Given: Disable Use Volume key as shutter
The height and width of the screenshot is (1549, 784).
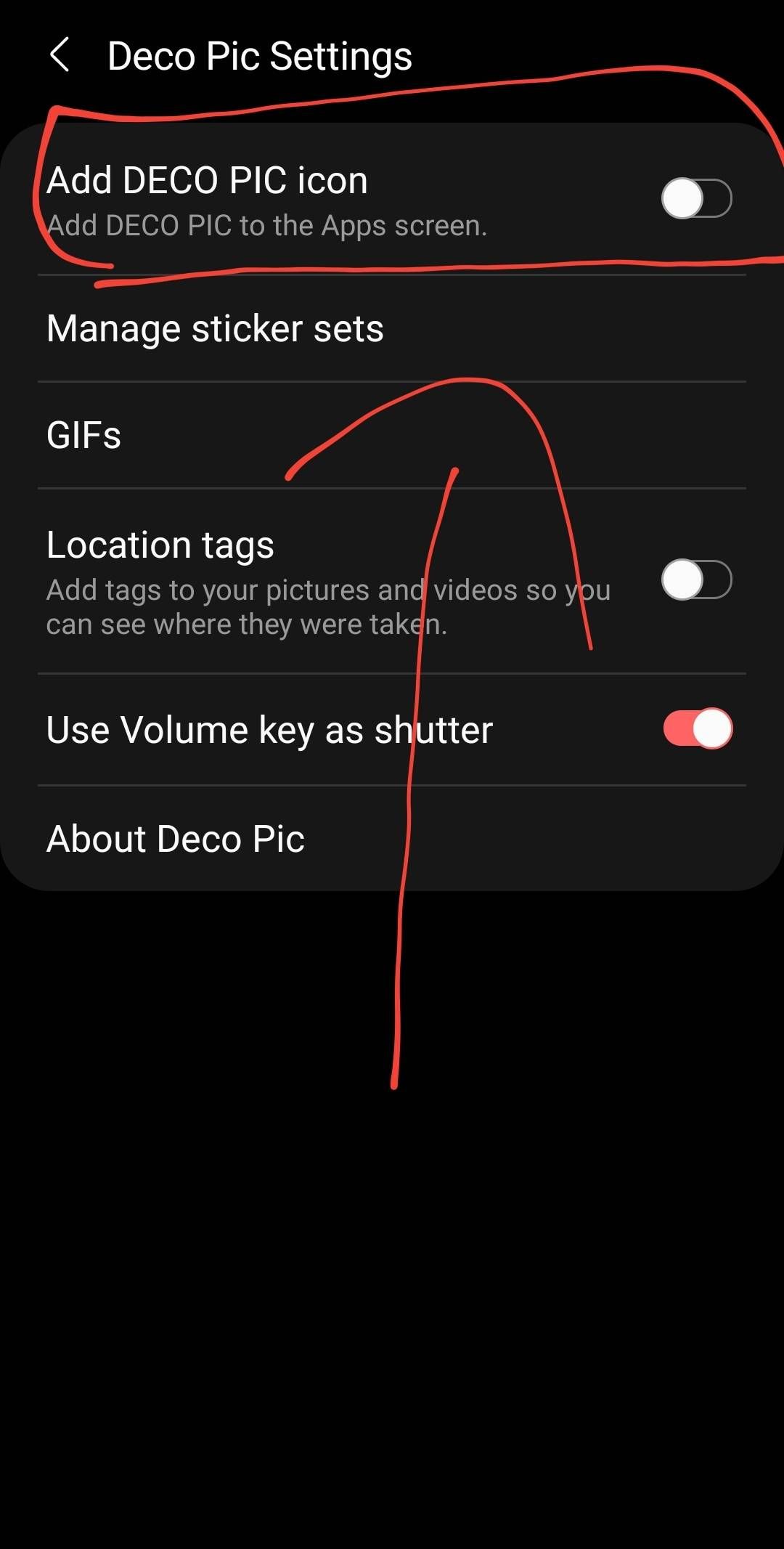Looking at the screenshot, I should pos(697,728).
